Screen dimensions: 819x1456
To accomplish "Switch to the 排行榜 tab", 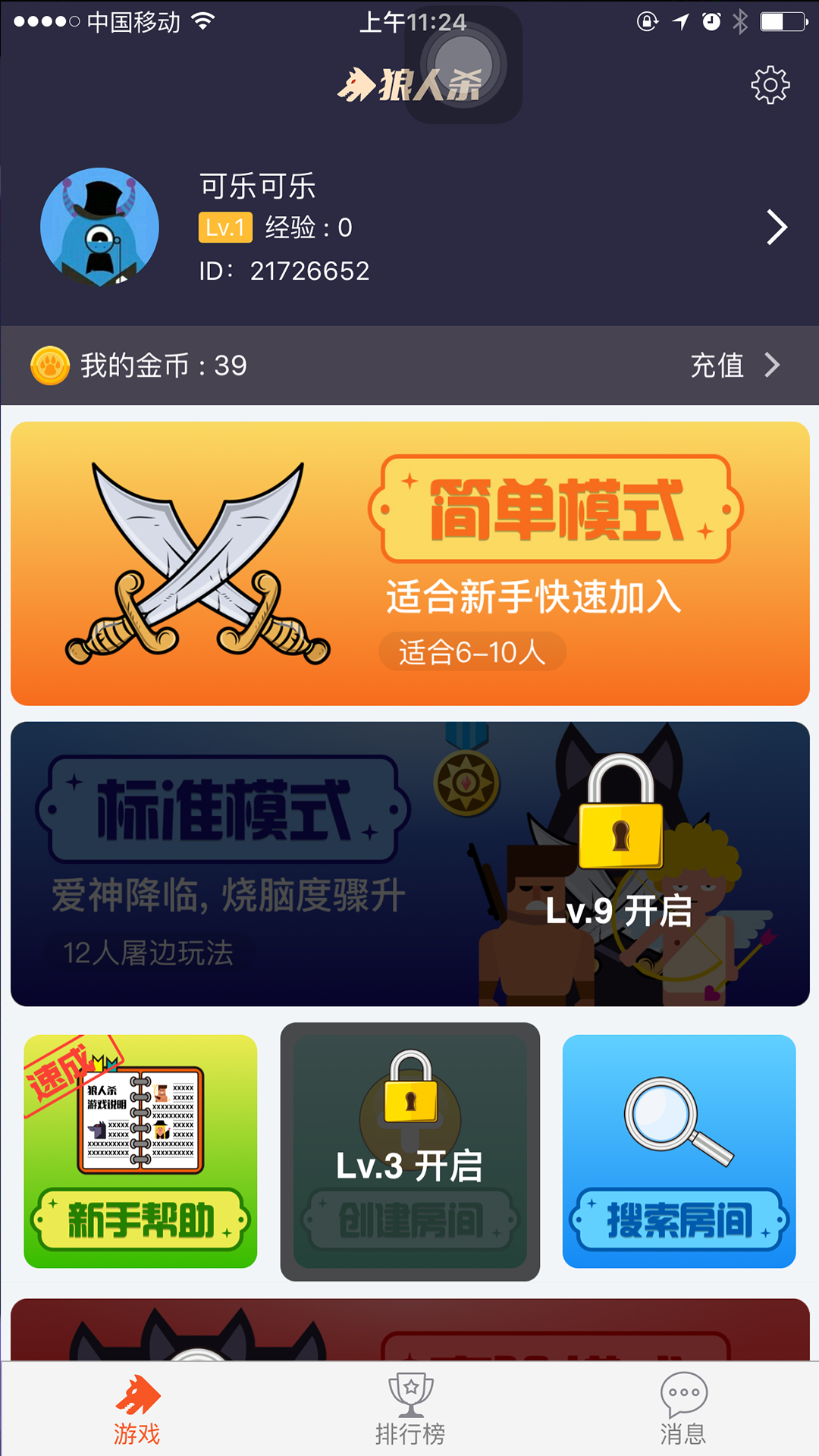I will [410, 1410].
